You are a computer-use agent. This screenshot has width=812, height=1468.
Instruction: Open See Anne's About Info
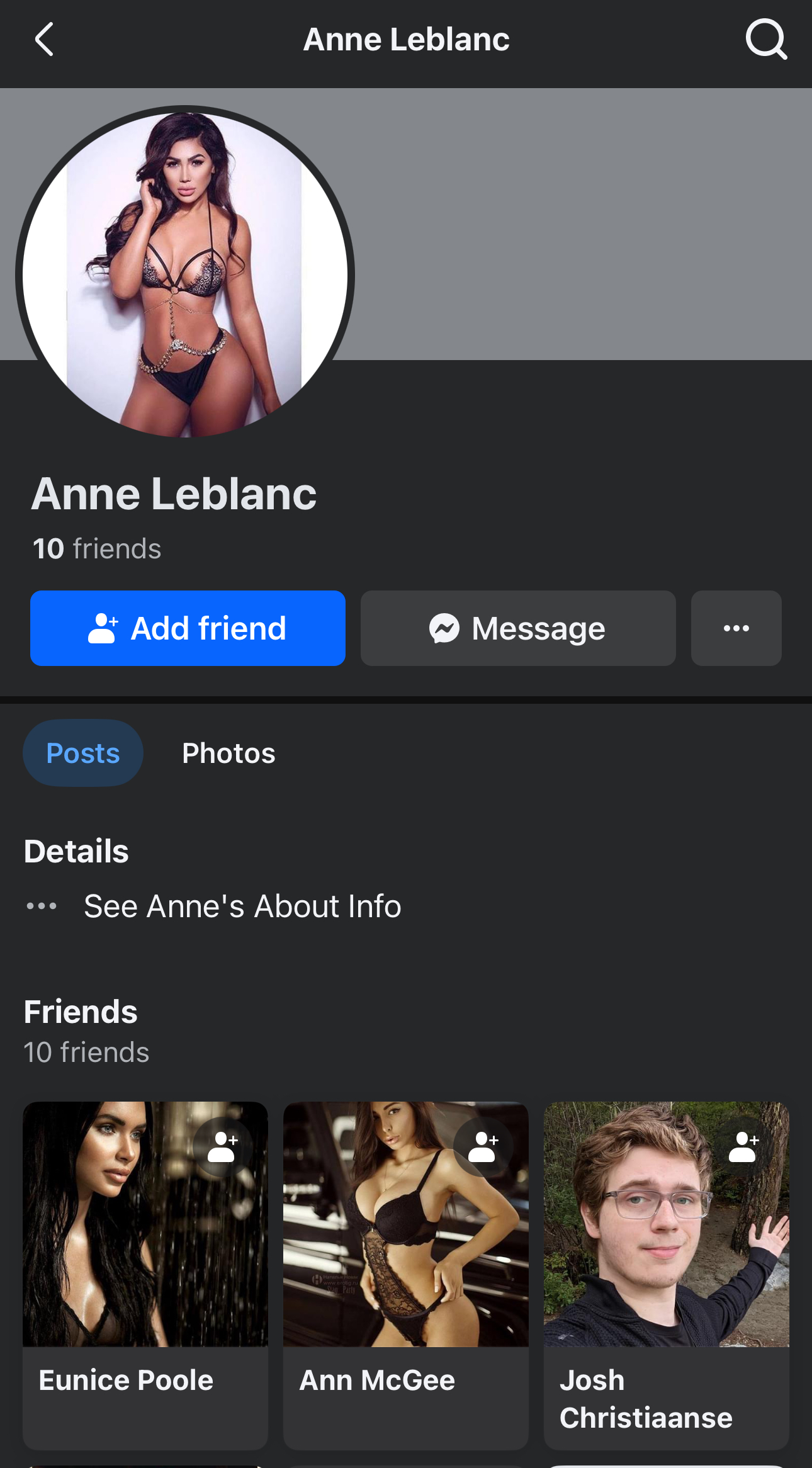pos(242,906)
